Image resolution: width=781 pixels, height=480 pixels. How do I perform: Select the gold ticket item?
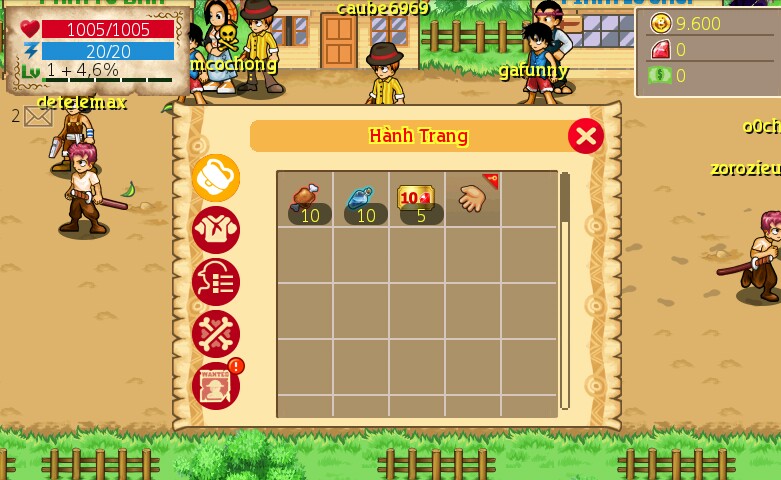coord(417,199)
